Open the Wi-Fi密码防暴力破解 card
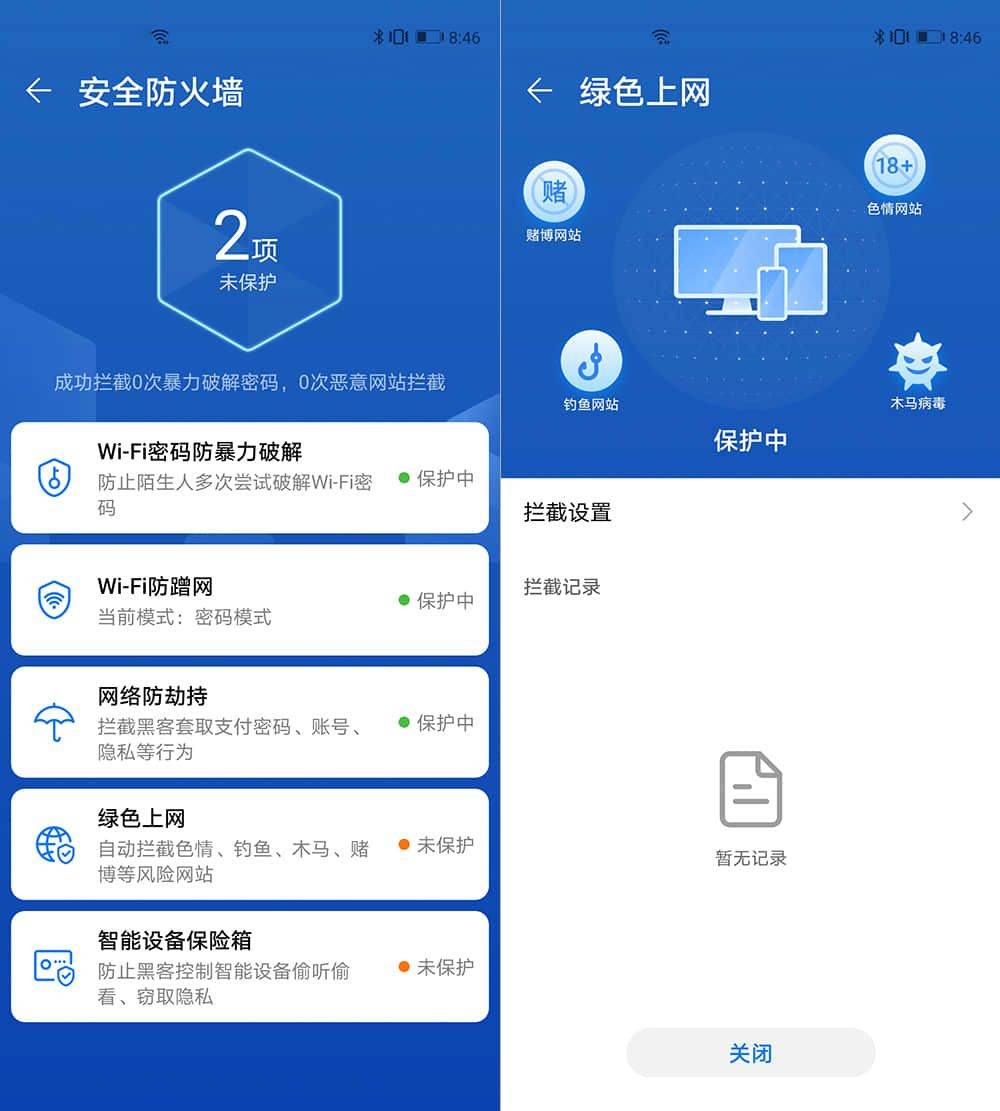Image resolution: width=1000 pixels, height=1111 pixels. click(249, 478)
